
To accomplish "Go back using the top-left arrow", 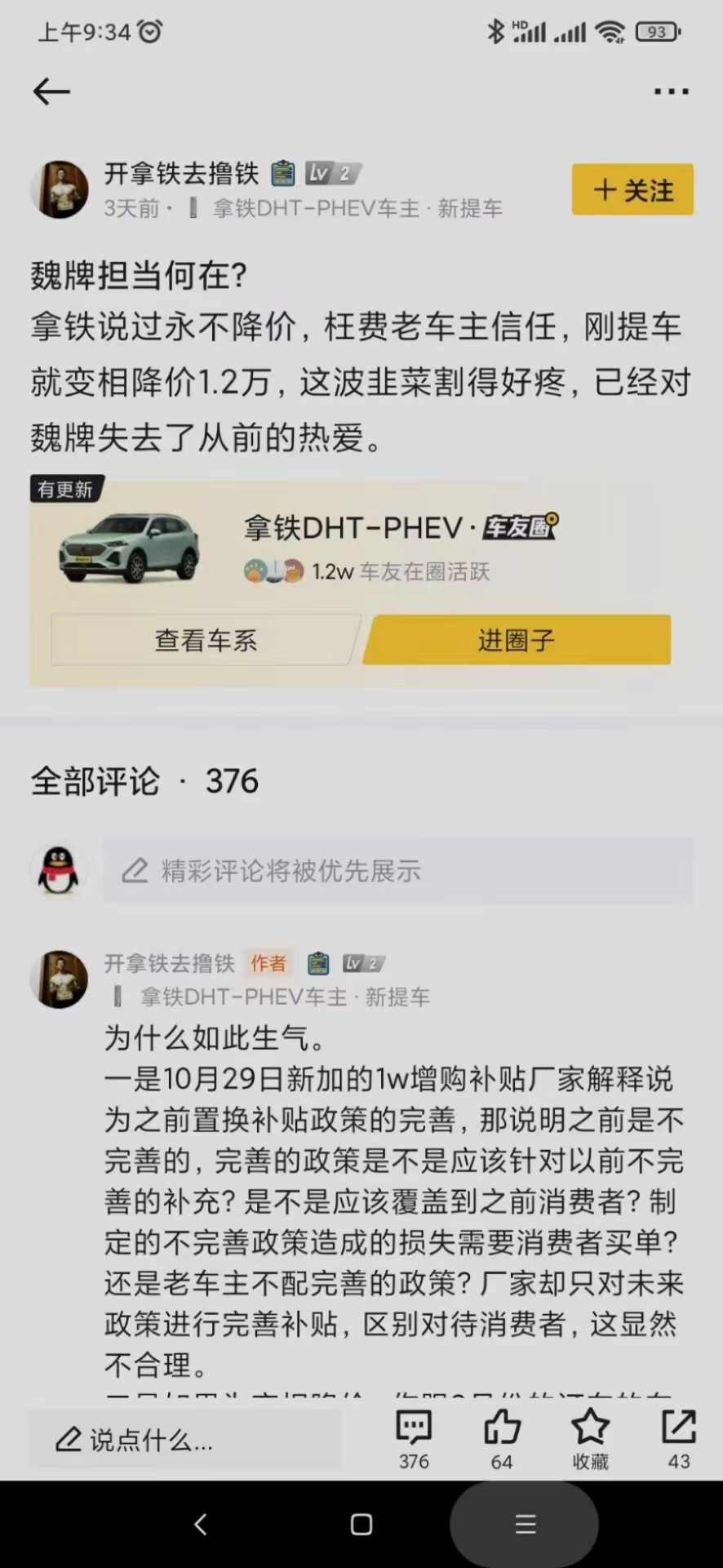I will (x=51, y=91).
